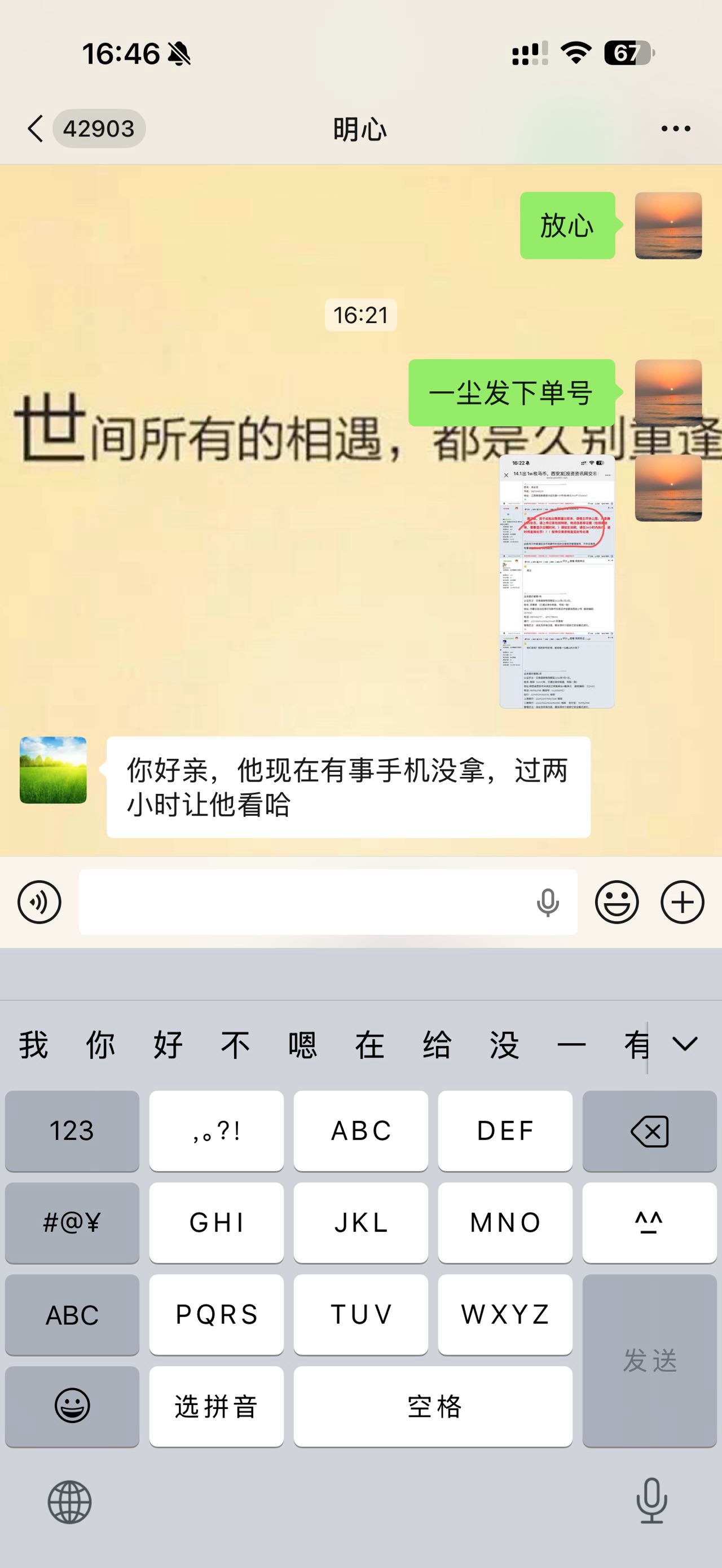Delete a character with backspace key

coord(649,1130)
